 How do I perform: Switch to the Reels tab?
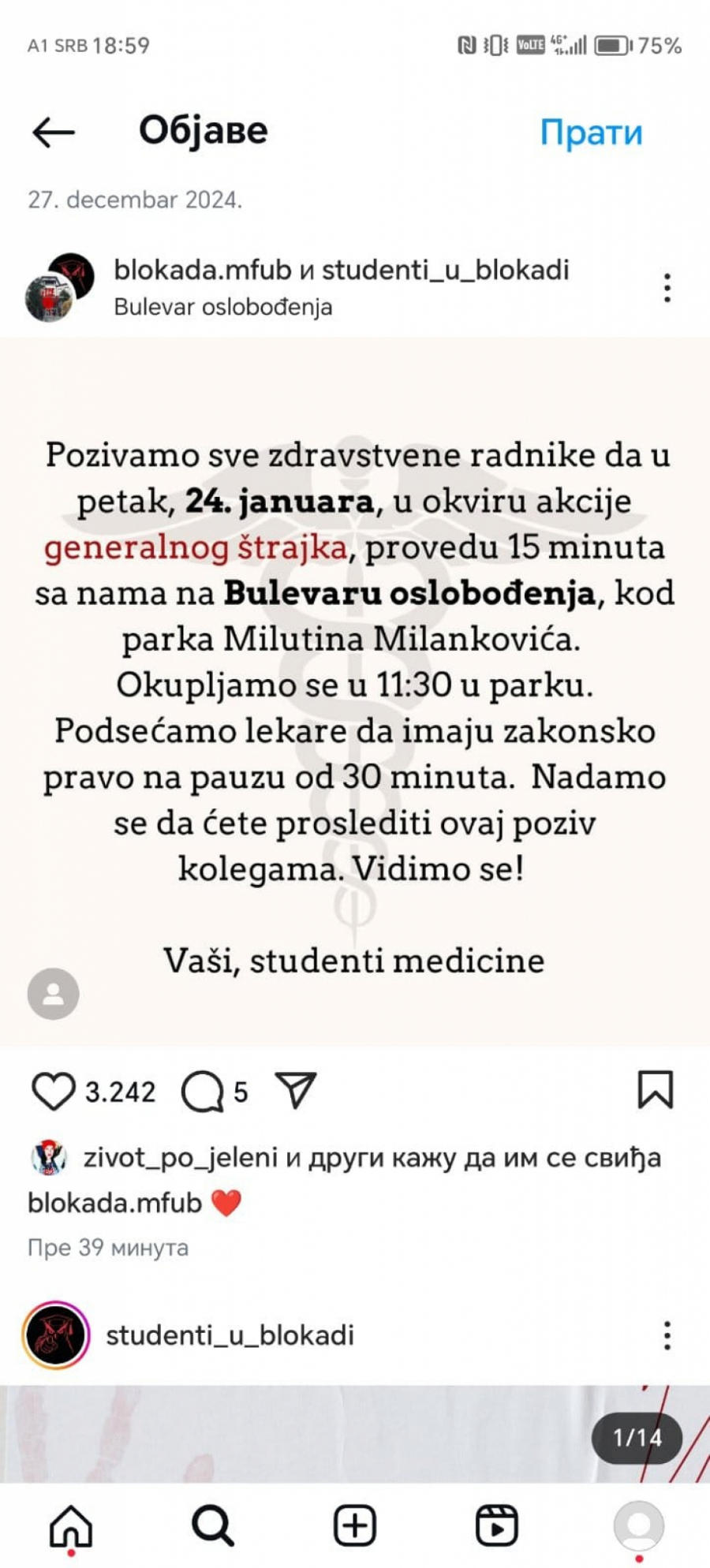coord(497,1525)
